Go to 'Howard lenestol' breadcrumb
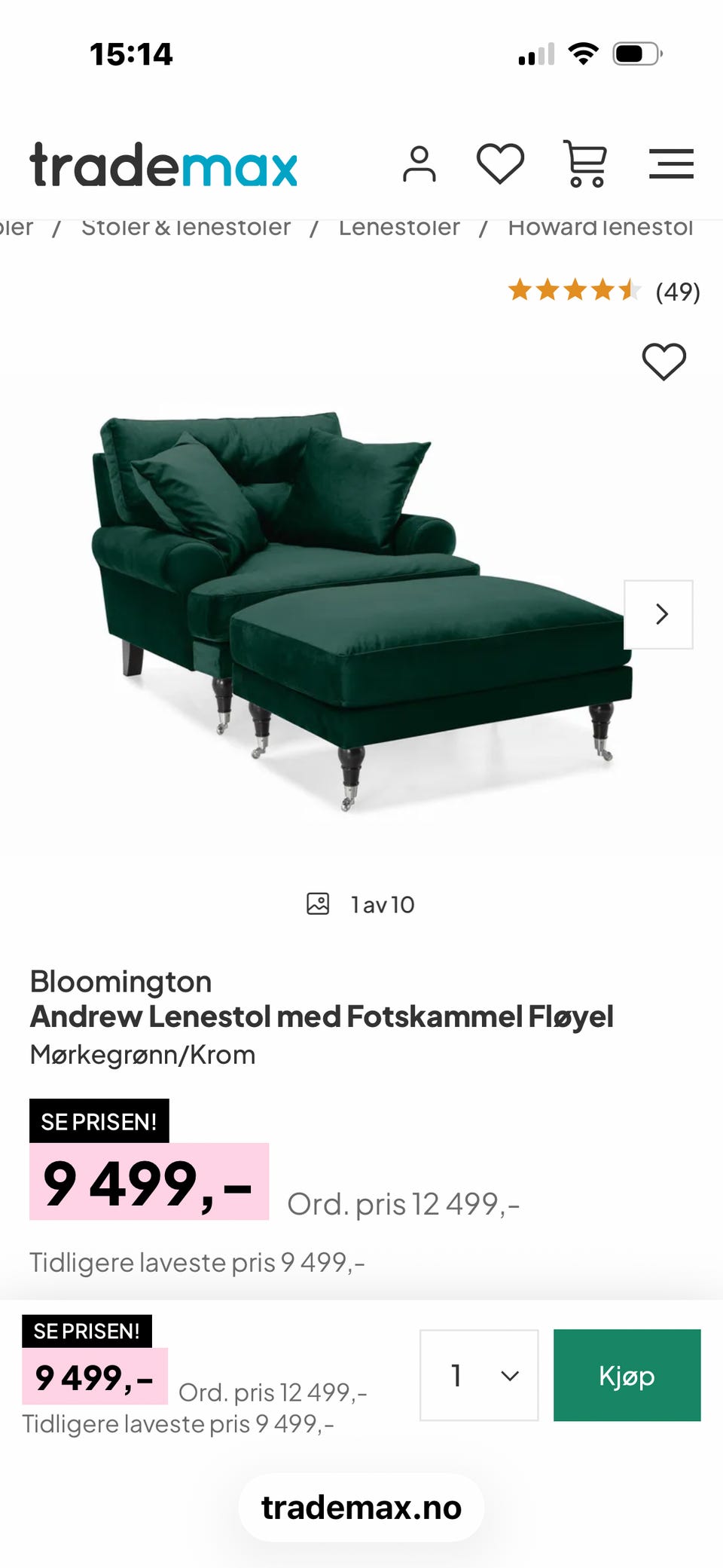The image size is (723, 1568). [600, 227]
